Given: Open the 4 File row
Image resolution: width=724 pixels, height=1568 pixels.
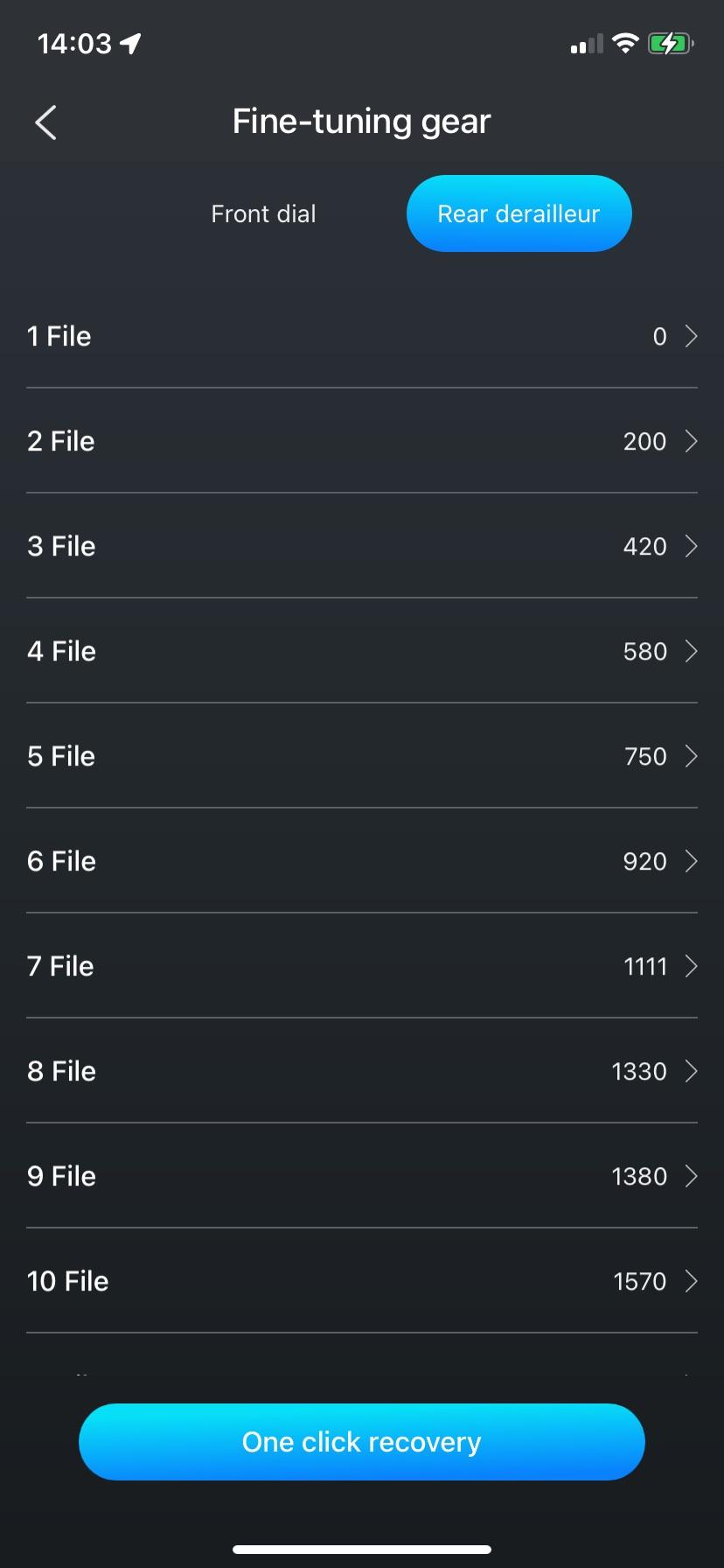Looking at the screenshot, I should pyautogui.click(x=362, y=651).
